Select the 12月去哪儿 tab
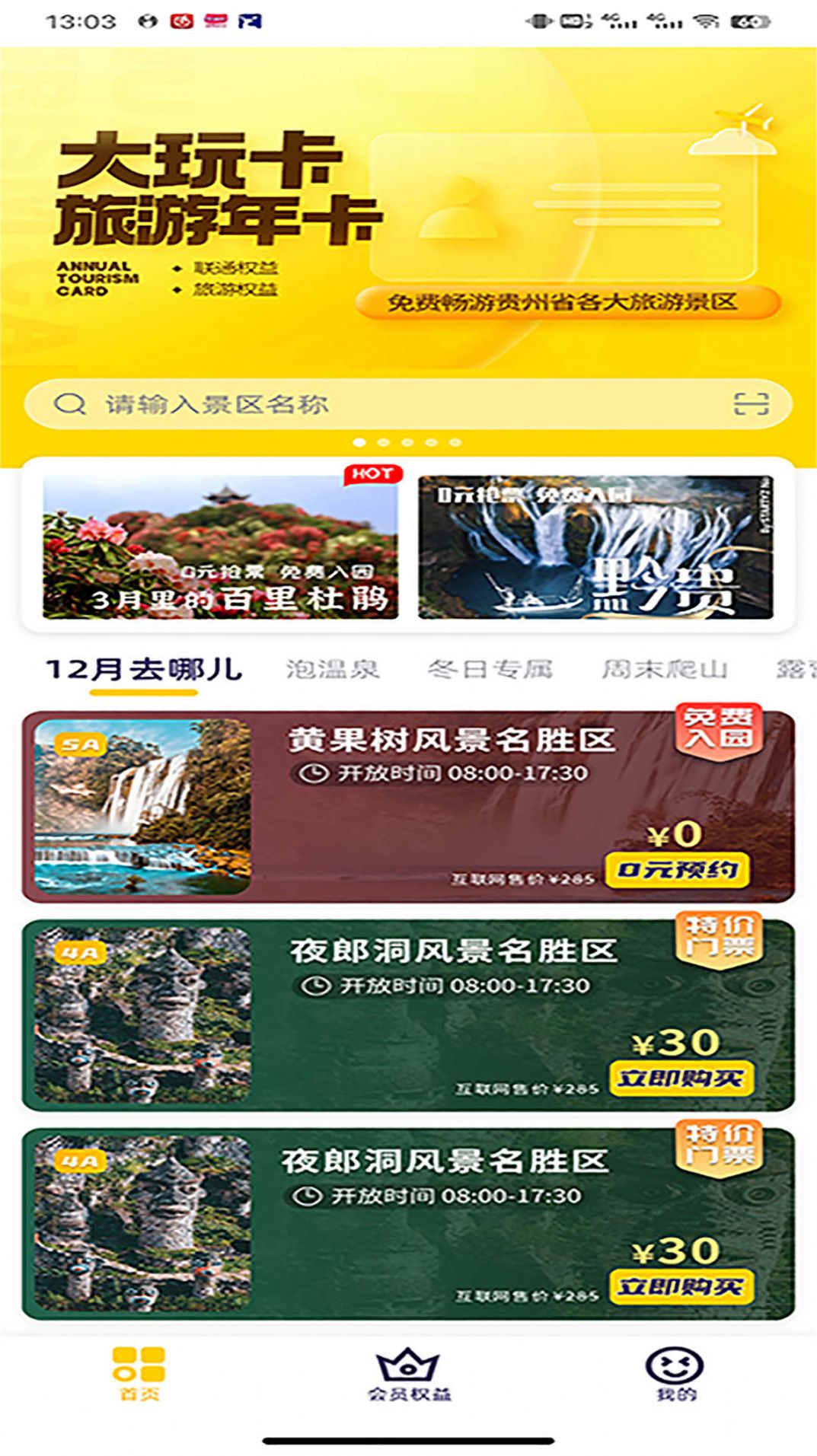817x1456 pixels. pyautogui.click(x=144, y=670)
